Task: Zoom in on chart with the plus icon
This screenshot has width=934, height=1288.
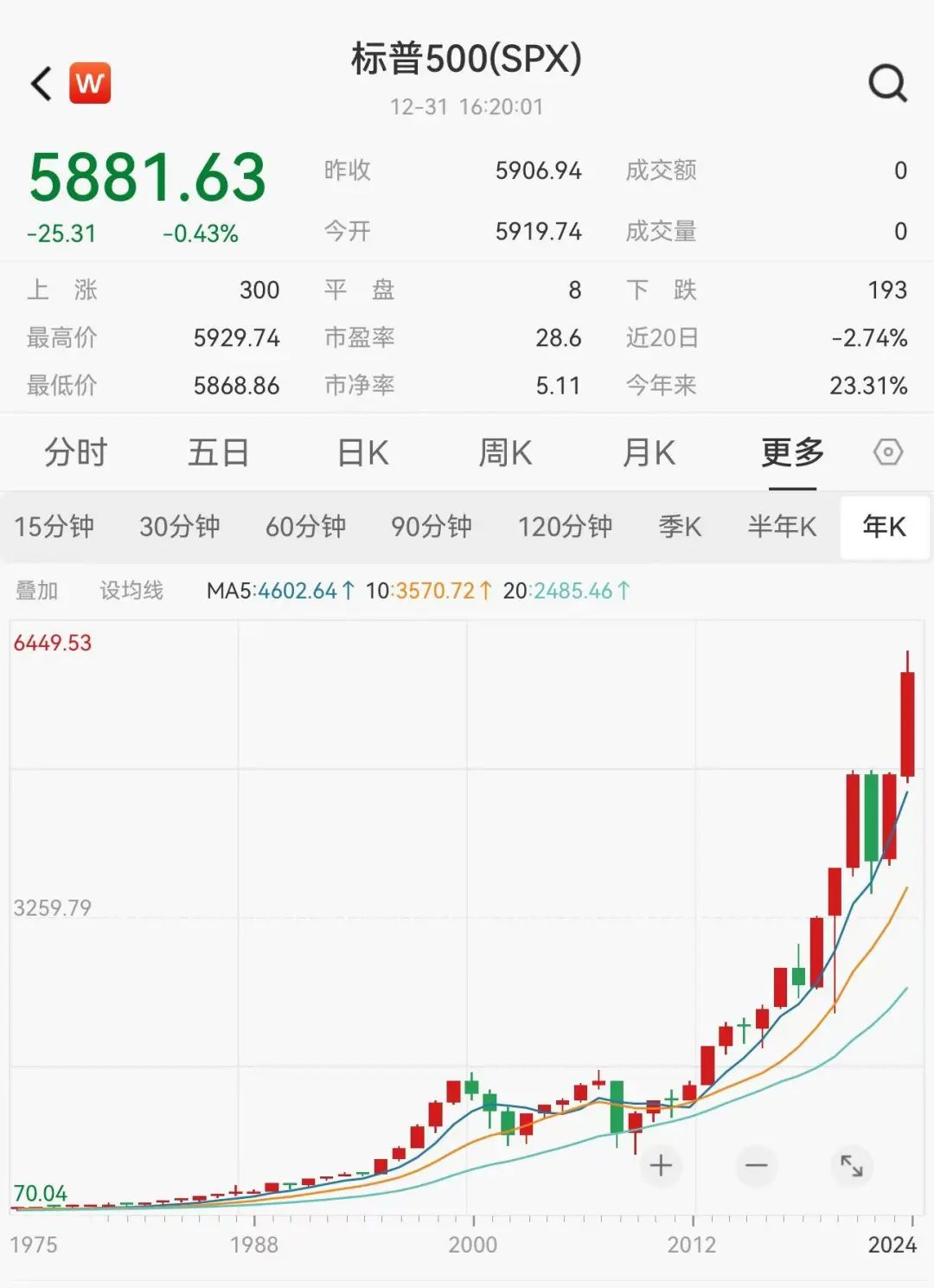Action: (661, 1166)
